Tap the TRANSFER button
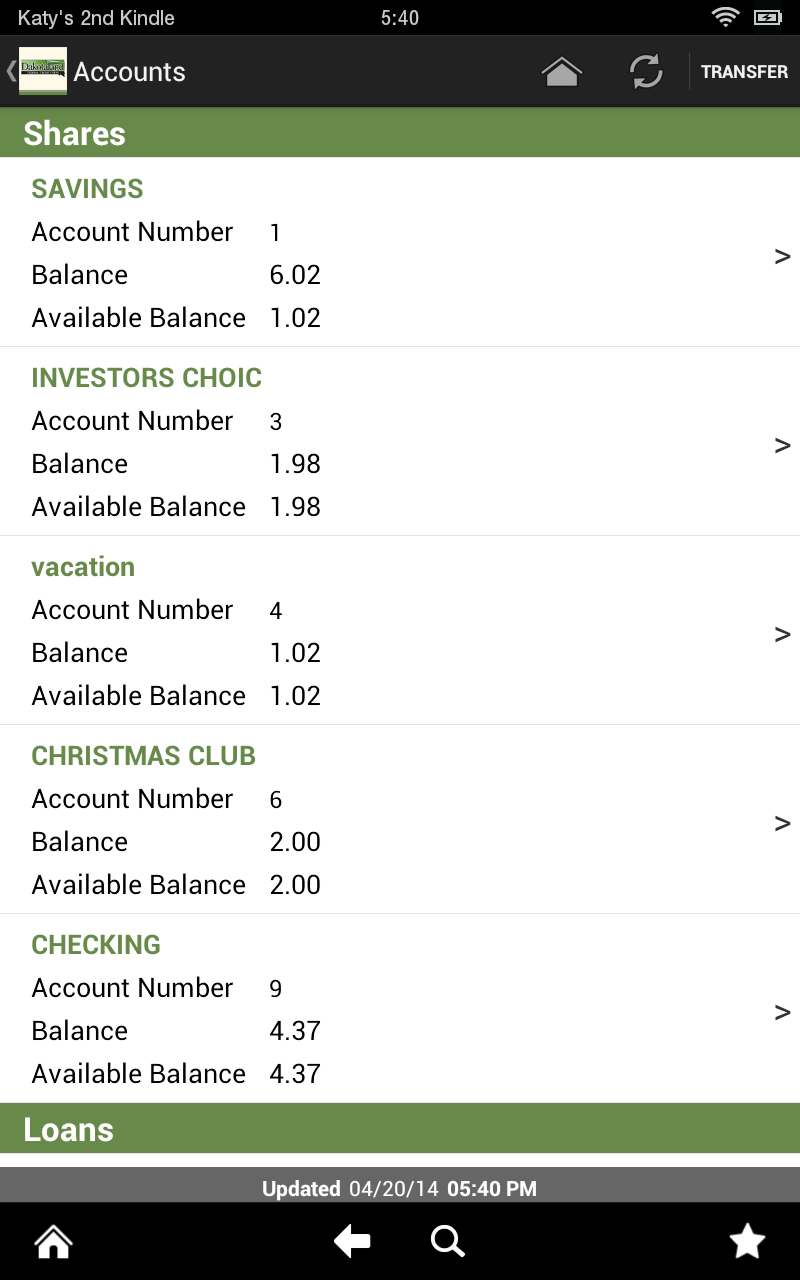Screen dimensions: 800x1280 tap(744, 71)
